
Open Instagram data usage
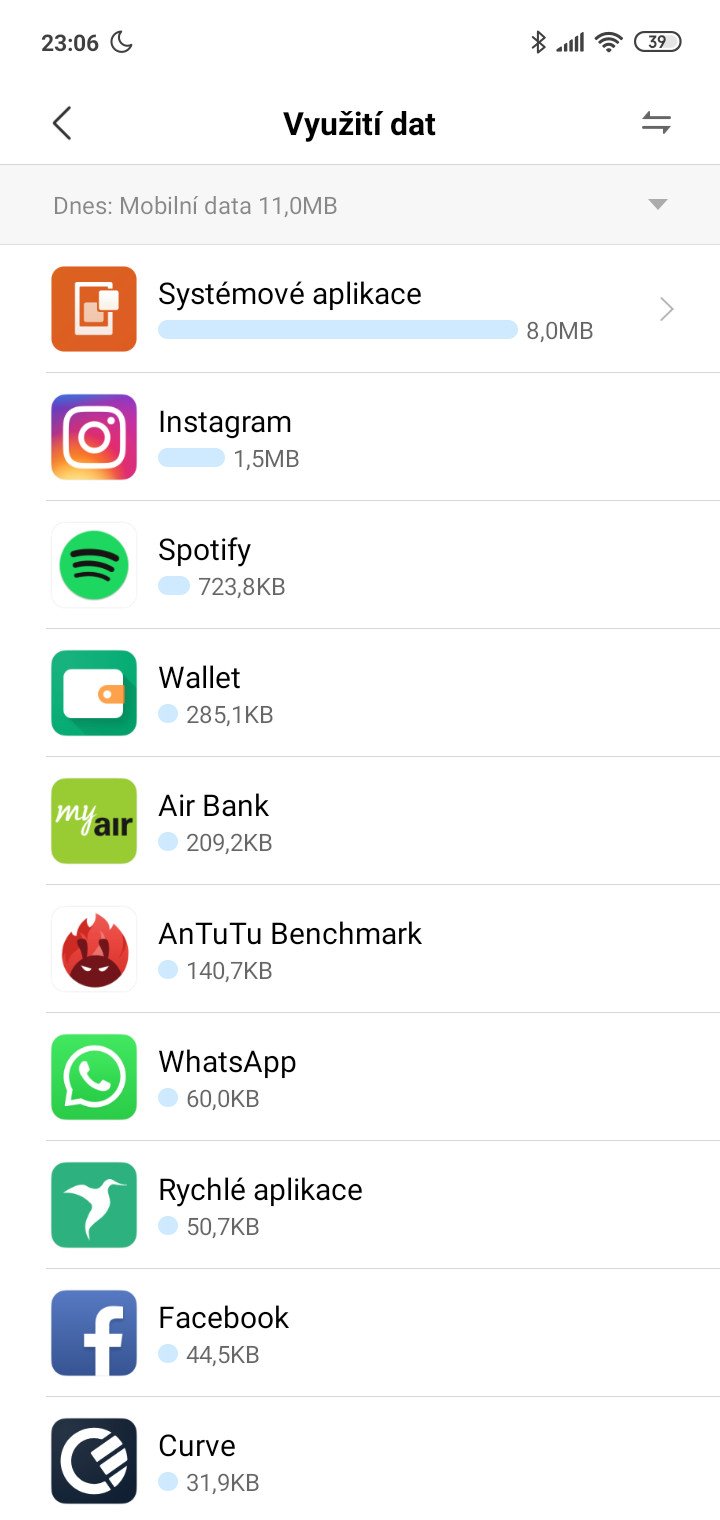point(360,437)
